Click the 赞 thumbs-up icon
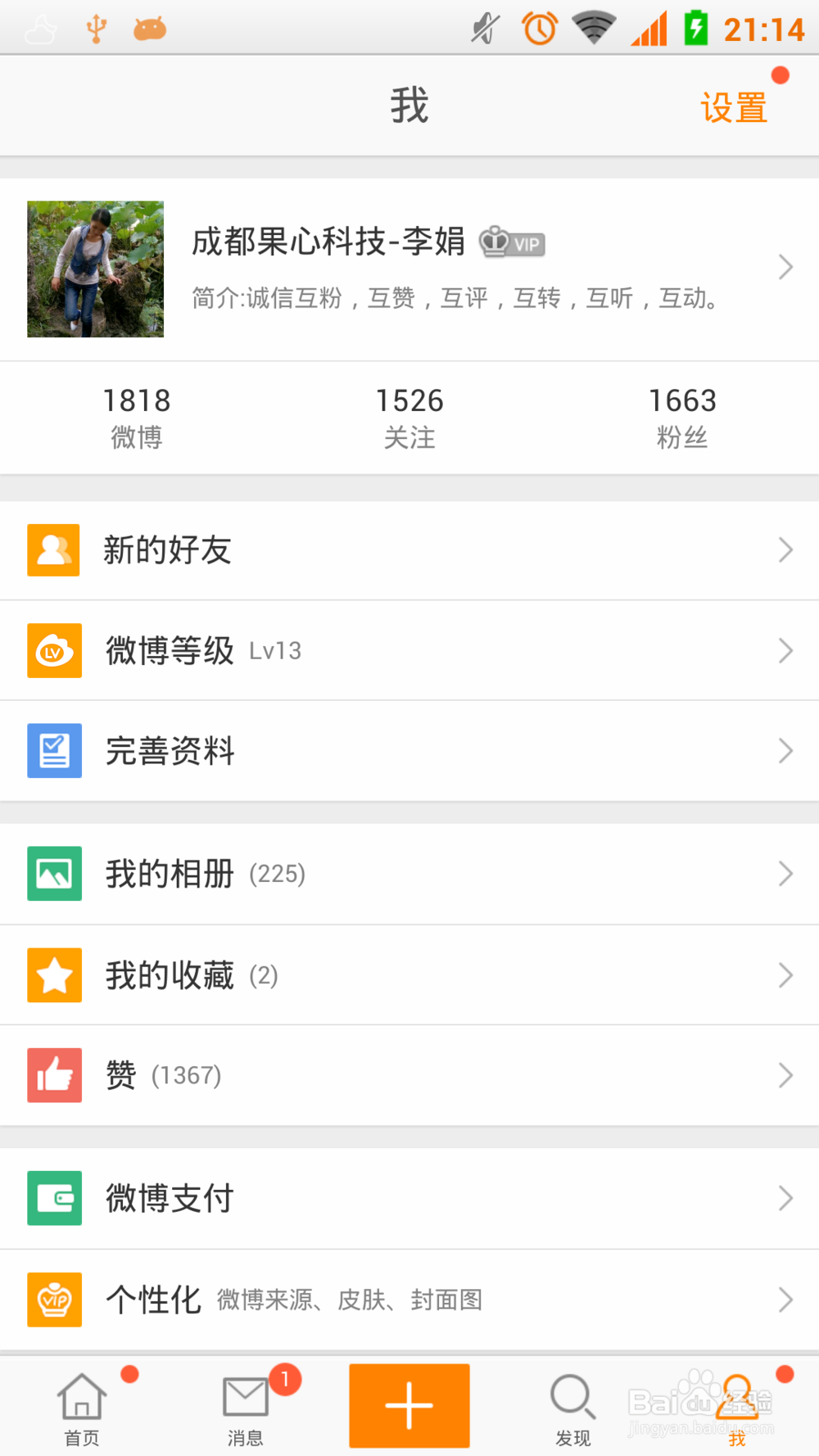819x1456 pixels. pyautogui.click(x=53, y=1076)
